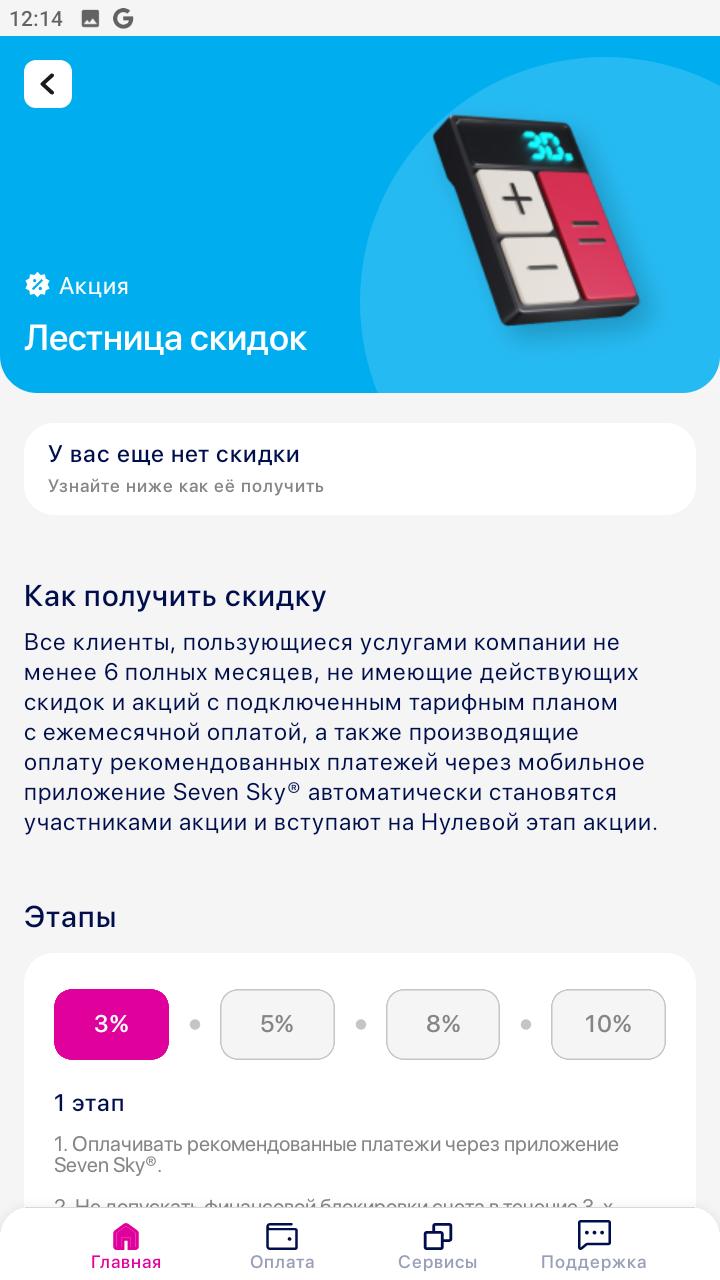Switch to the Главная tab
This screenshot has height=1280, width=720.
126,1246
